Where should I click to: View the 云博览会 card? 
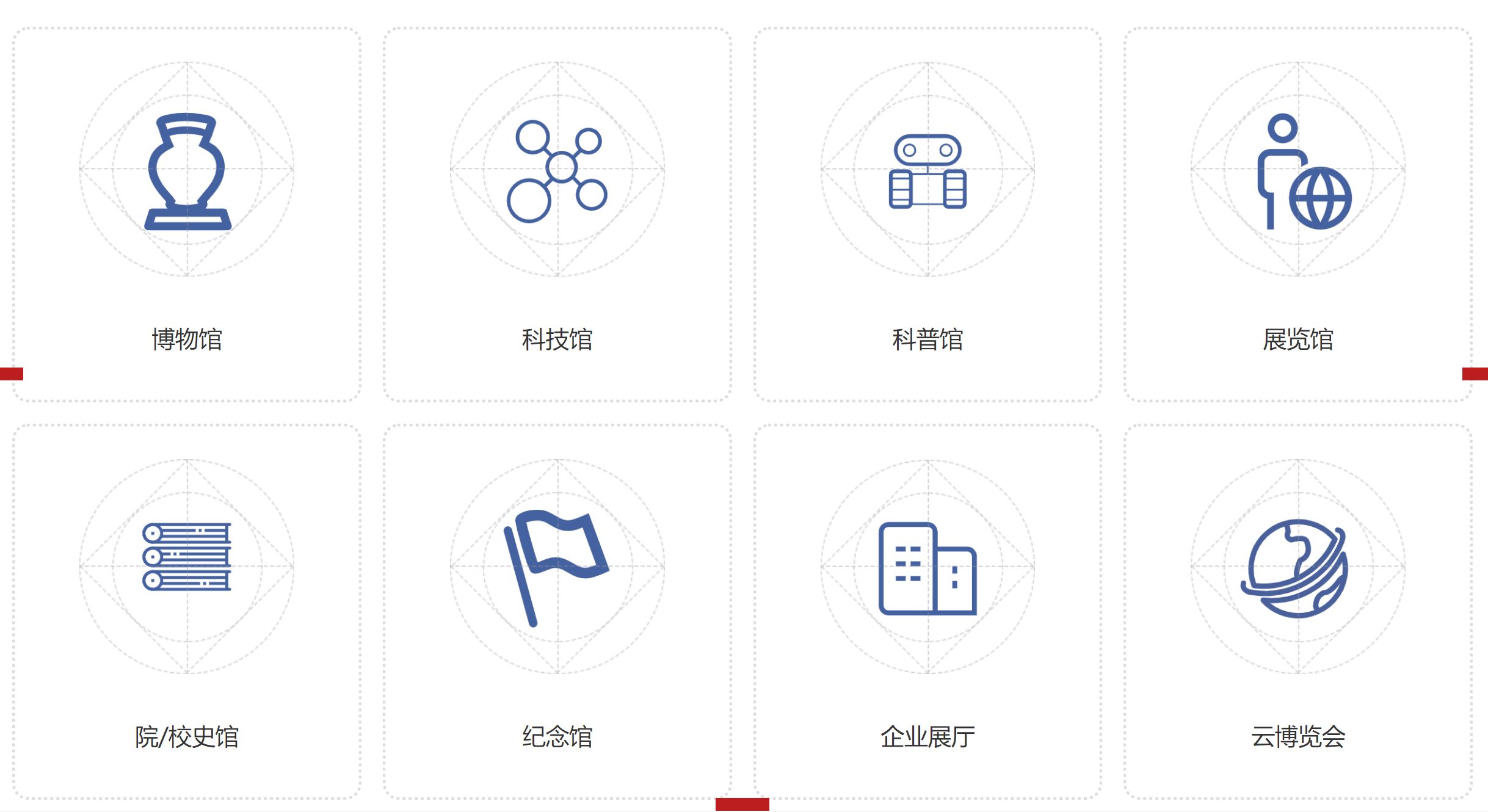[1298, 611]
